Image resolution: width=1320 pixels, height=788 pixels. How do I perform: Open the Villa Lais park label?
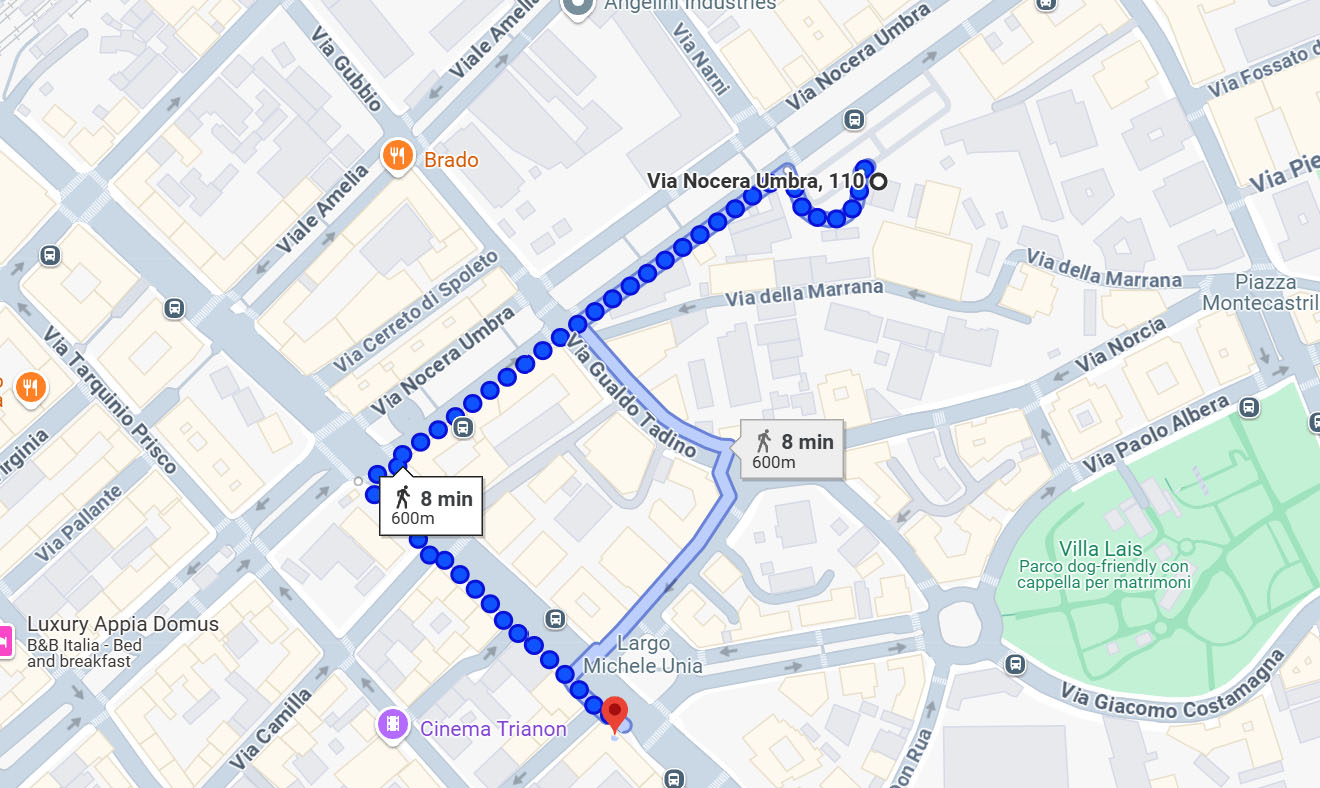point(1102,549)
